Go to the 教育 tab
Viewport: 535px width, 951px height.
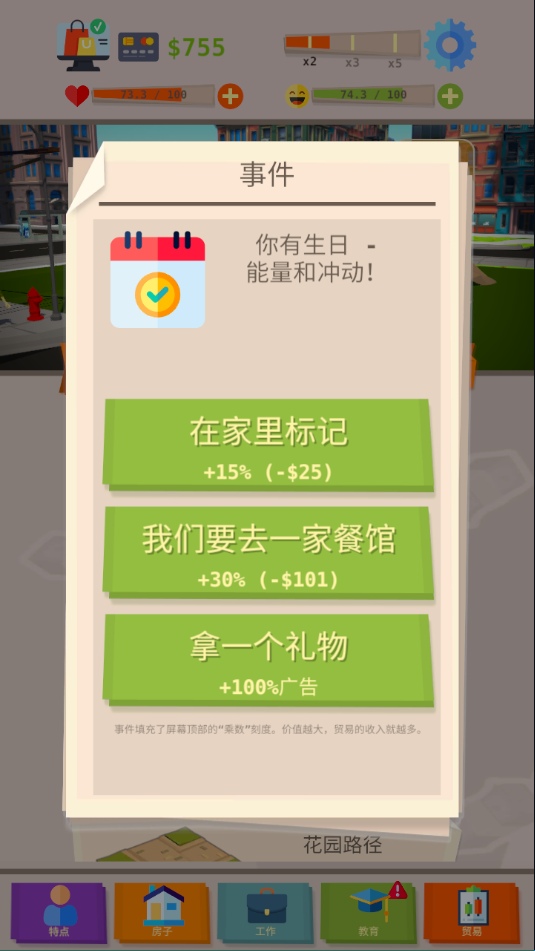pyautogui.click(x=369, y=912)
